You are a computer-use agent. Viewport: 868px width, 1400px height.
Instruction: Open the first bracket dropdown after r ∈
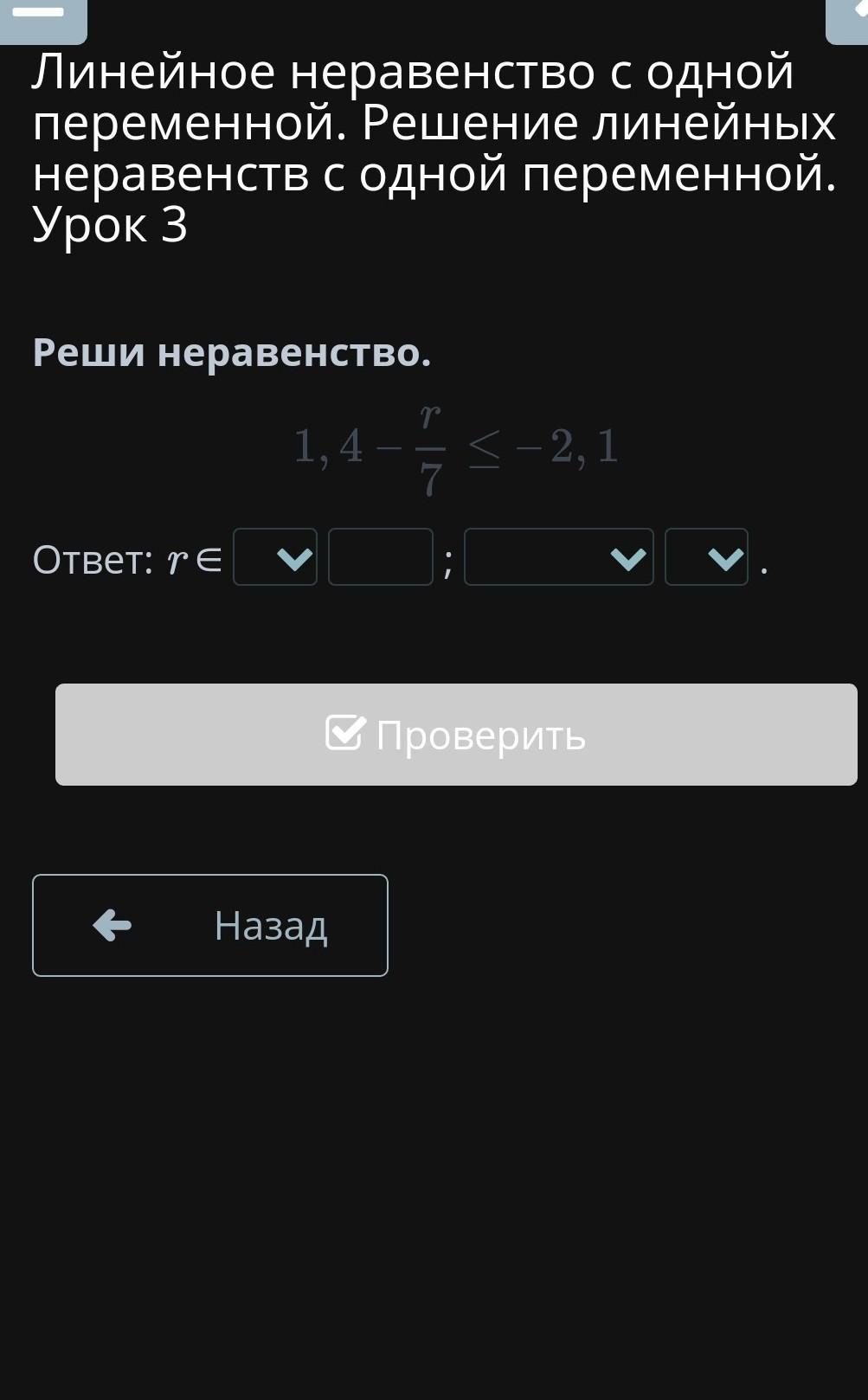pos(275,557)
